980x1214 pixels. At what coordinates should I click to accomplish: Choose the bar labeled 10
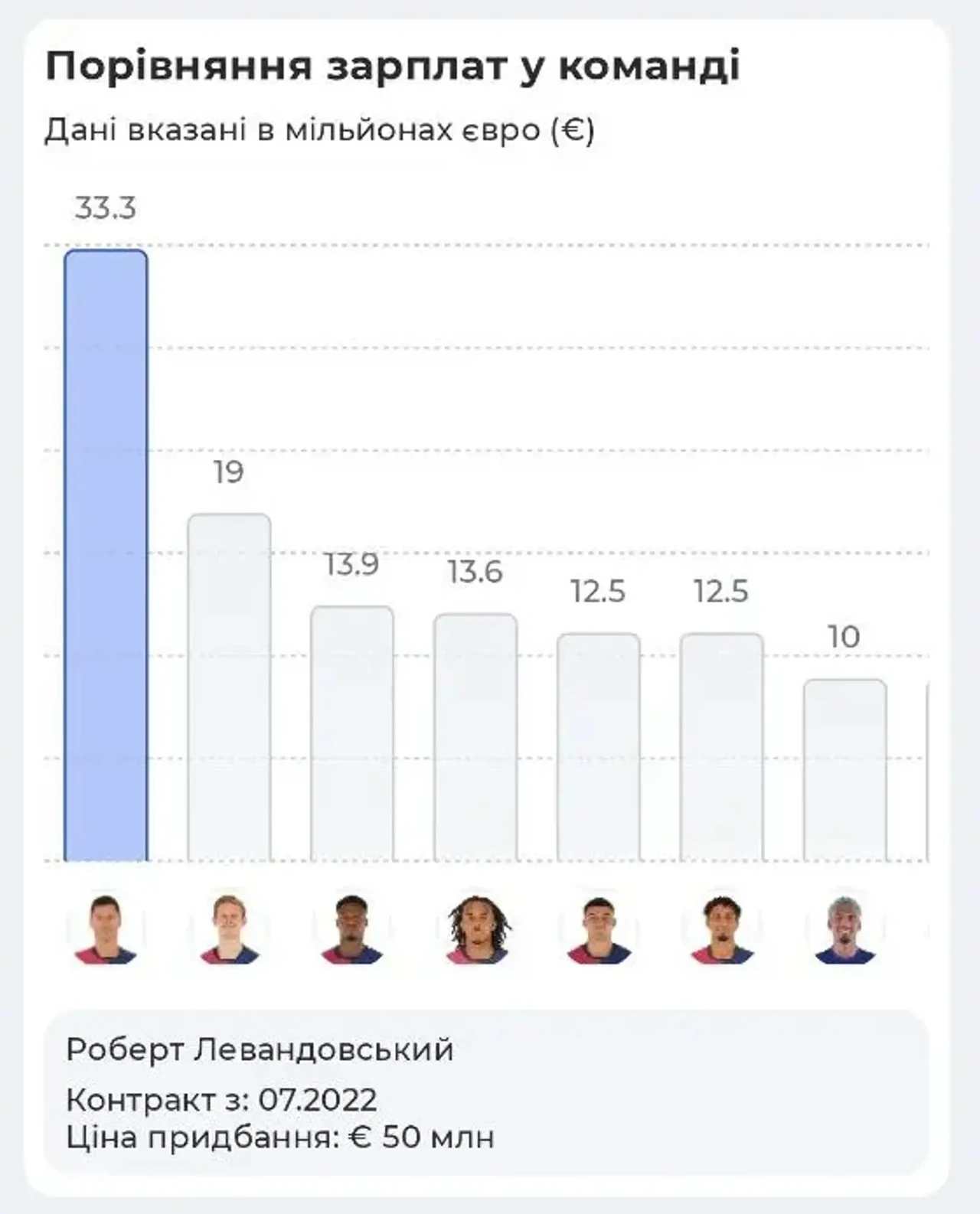coord(844,770)
